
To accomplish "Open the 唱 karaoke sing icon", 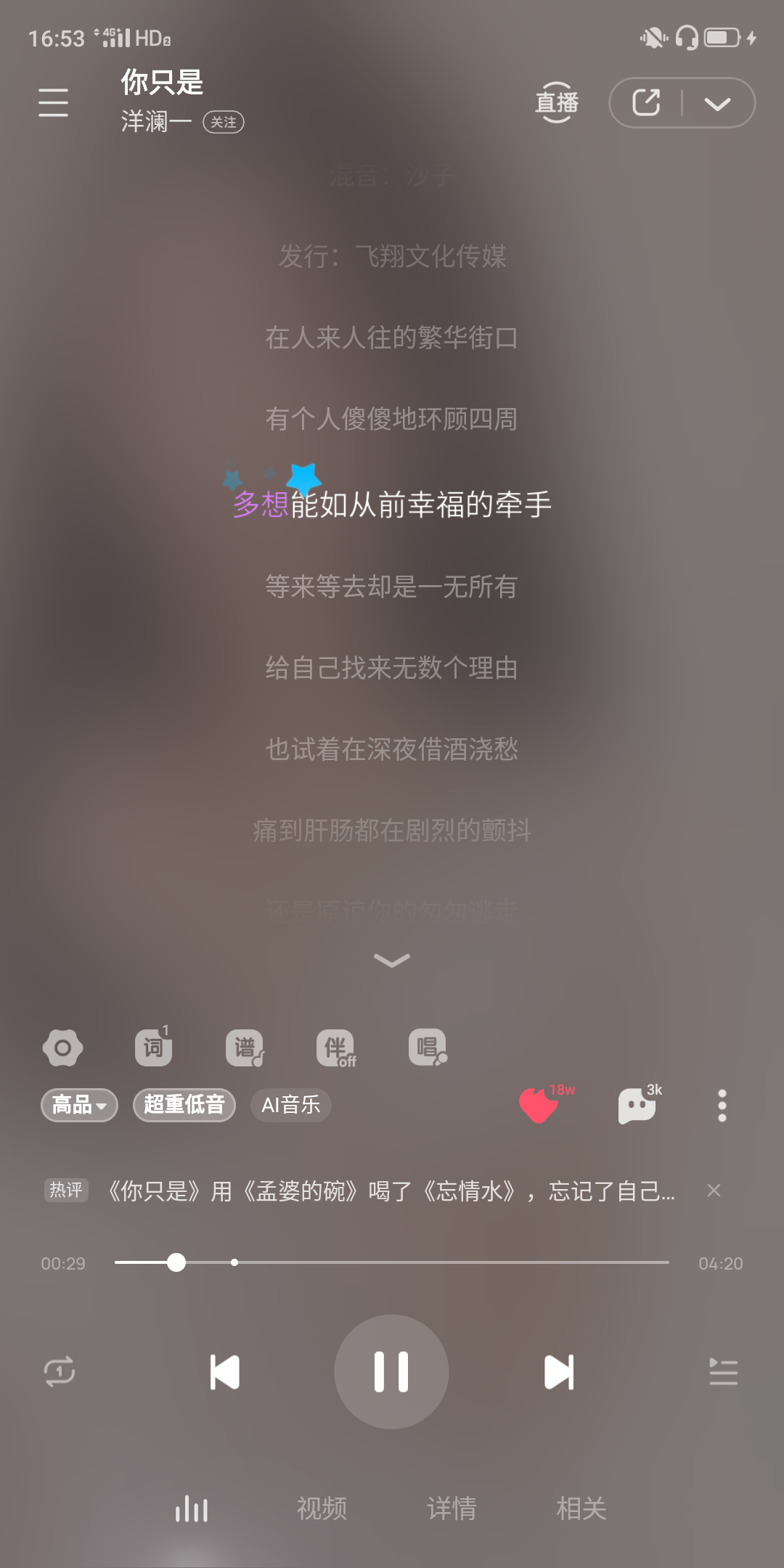I will pos(428,1048).
